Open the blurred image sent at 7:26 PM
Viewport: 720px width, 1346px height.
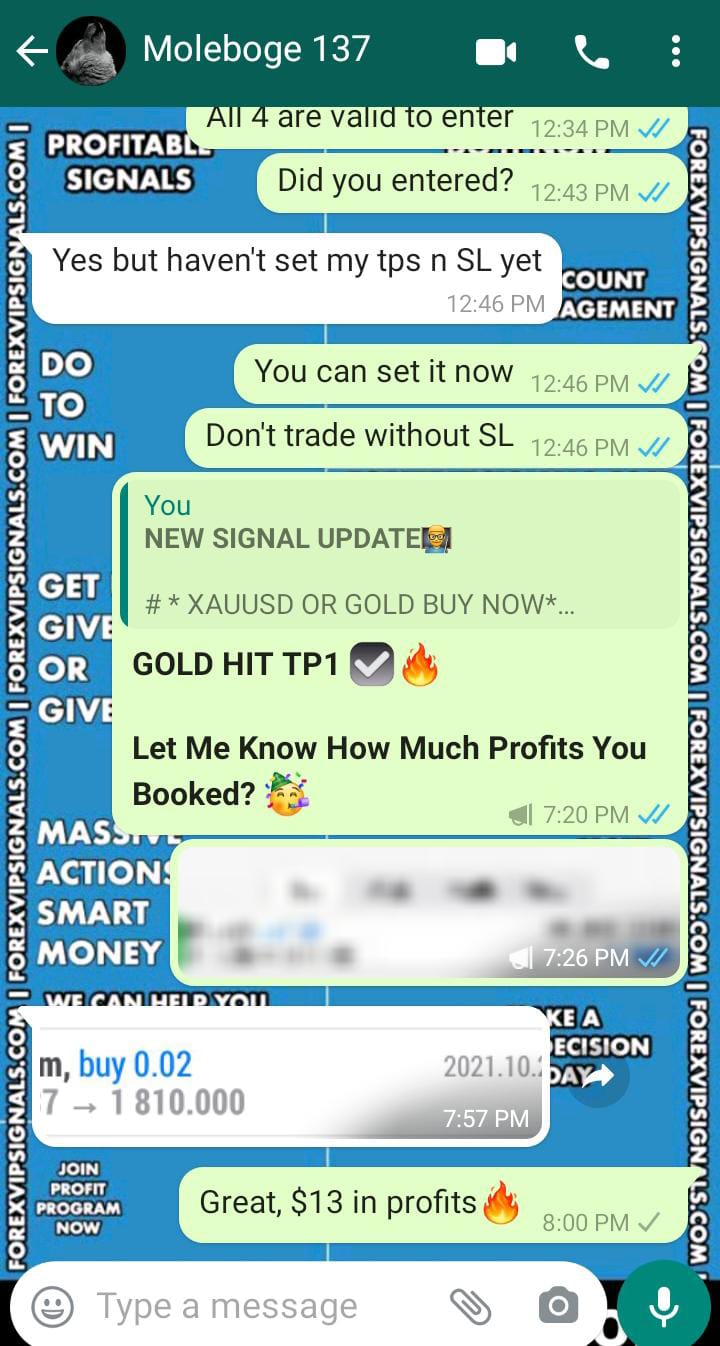[x=428, y=912]
